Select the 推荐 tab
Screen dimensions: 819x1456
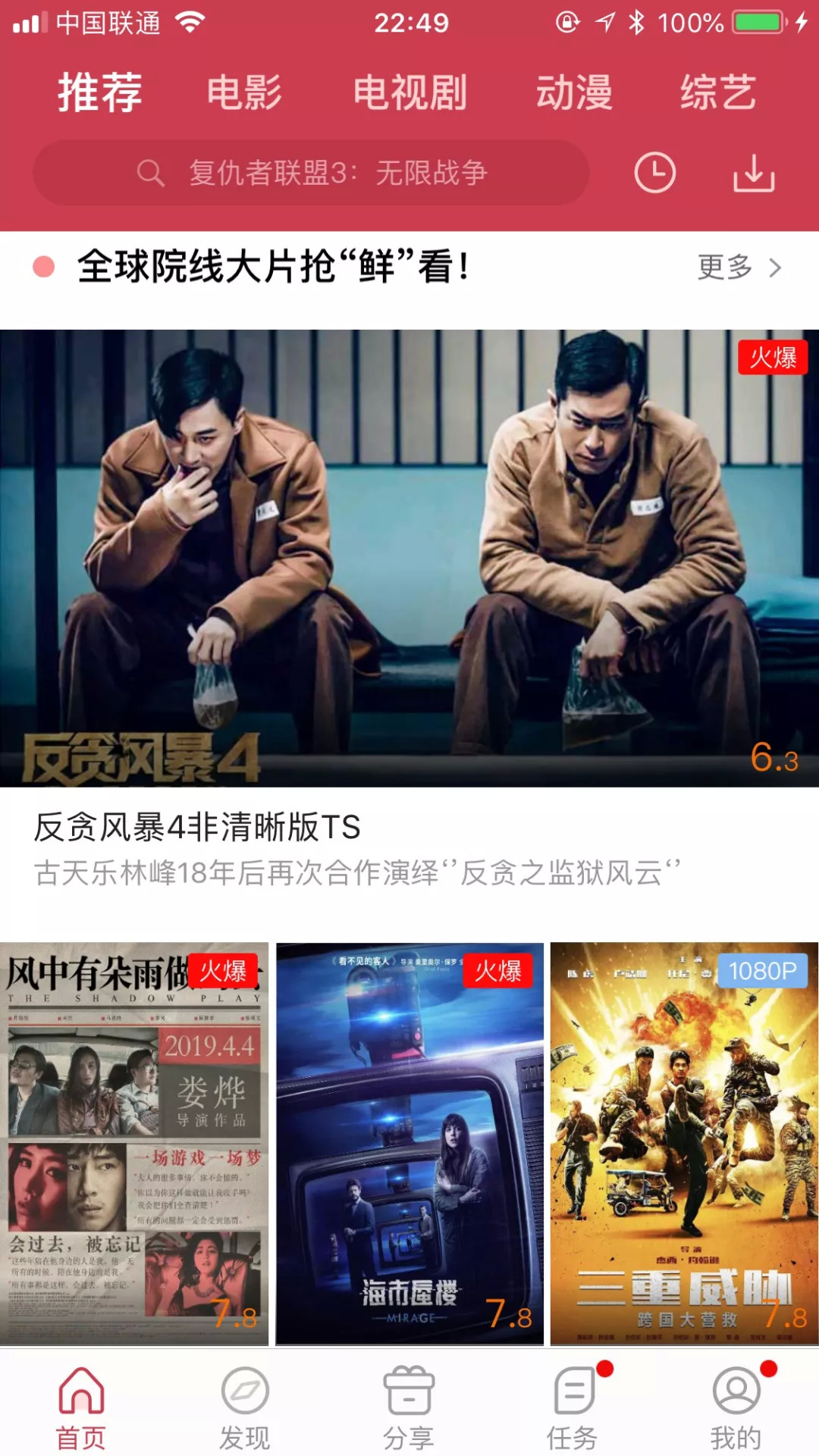pos(100,92)
